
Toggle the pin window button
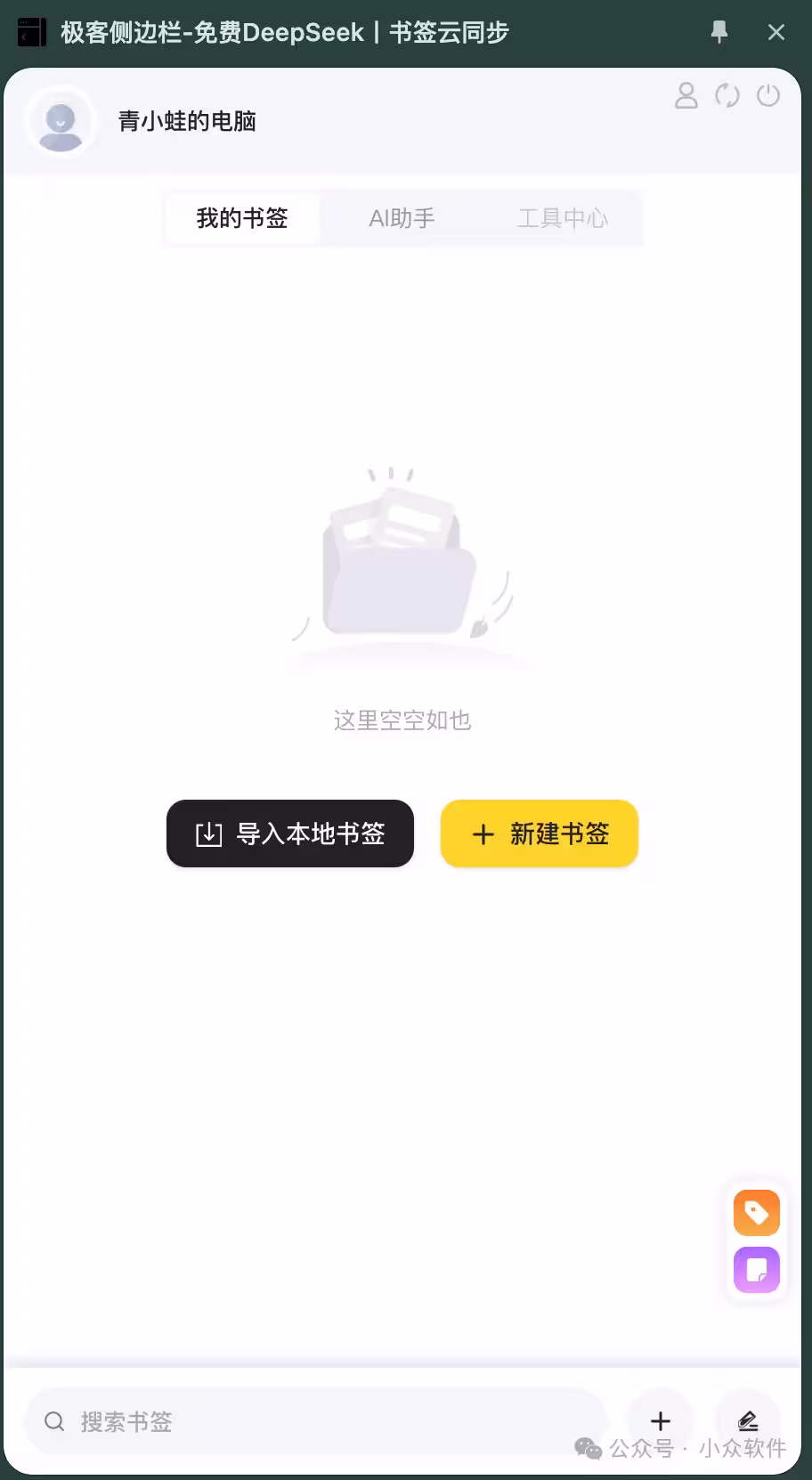[719, 31]
